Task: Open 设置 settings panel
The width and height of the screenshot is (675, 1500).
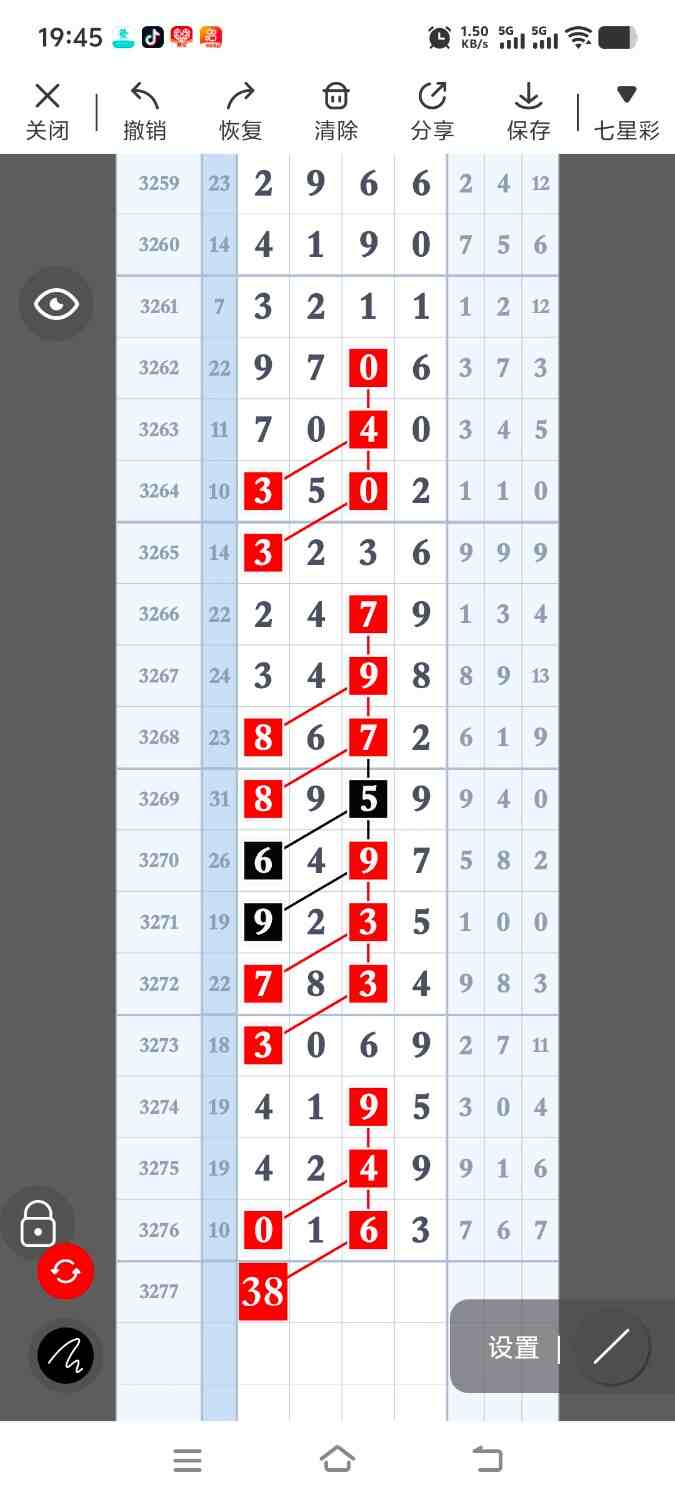Action: [x=514, y=1348]
